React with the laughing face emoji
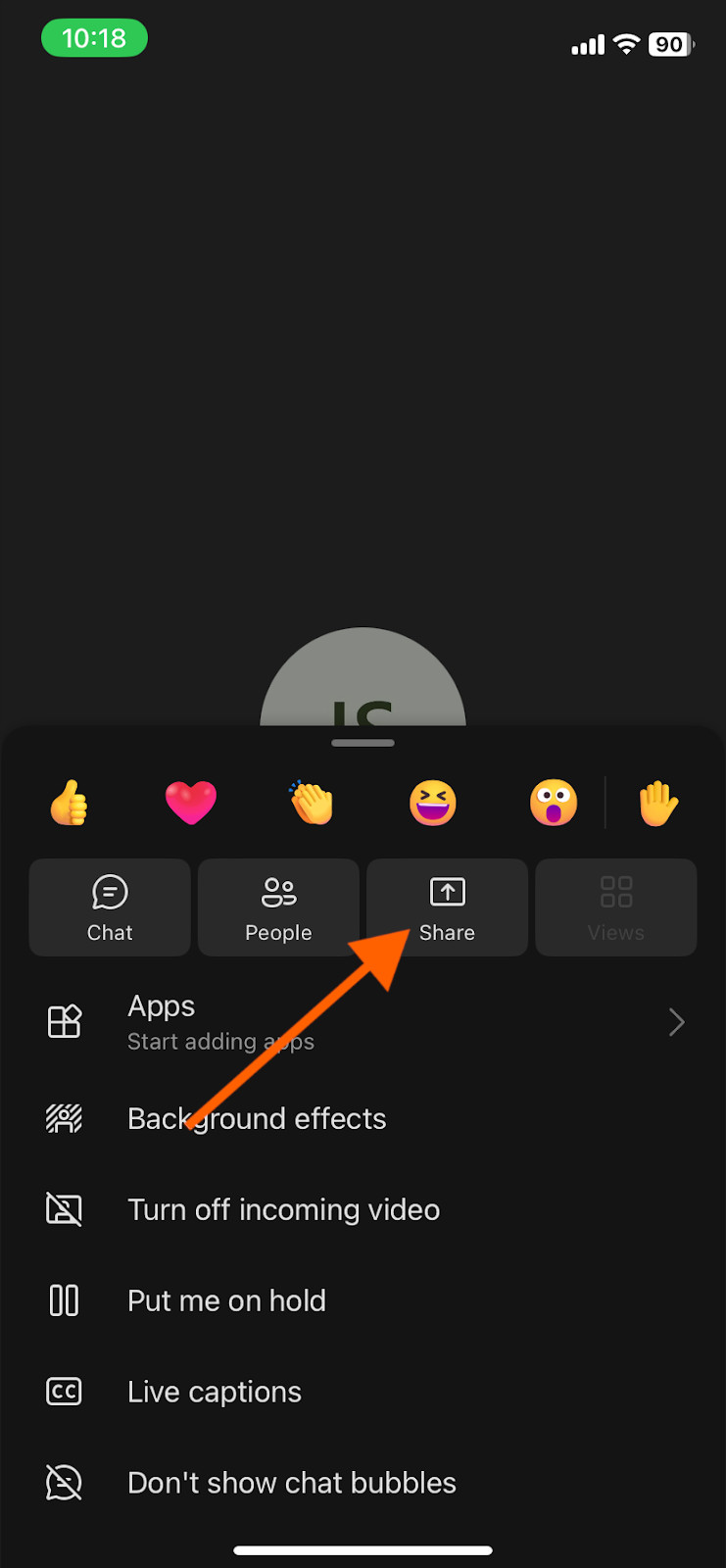This screenshot has height=1568, width=726. [x=433, y=803]
